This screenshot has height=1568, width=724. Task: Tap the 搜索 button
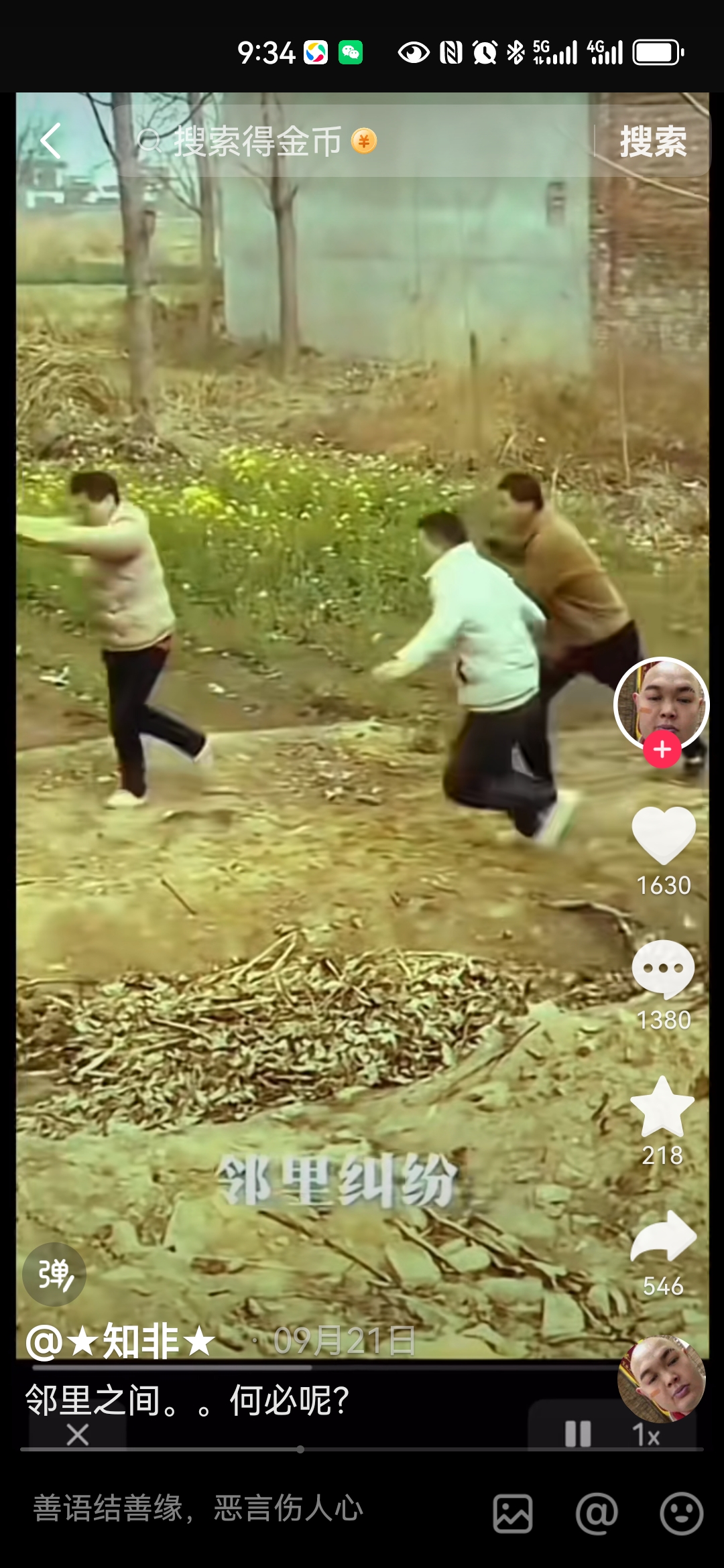[652, 141]
